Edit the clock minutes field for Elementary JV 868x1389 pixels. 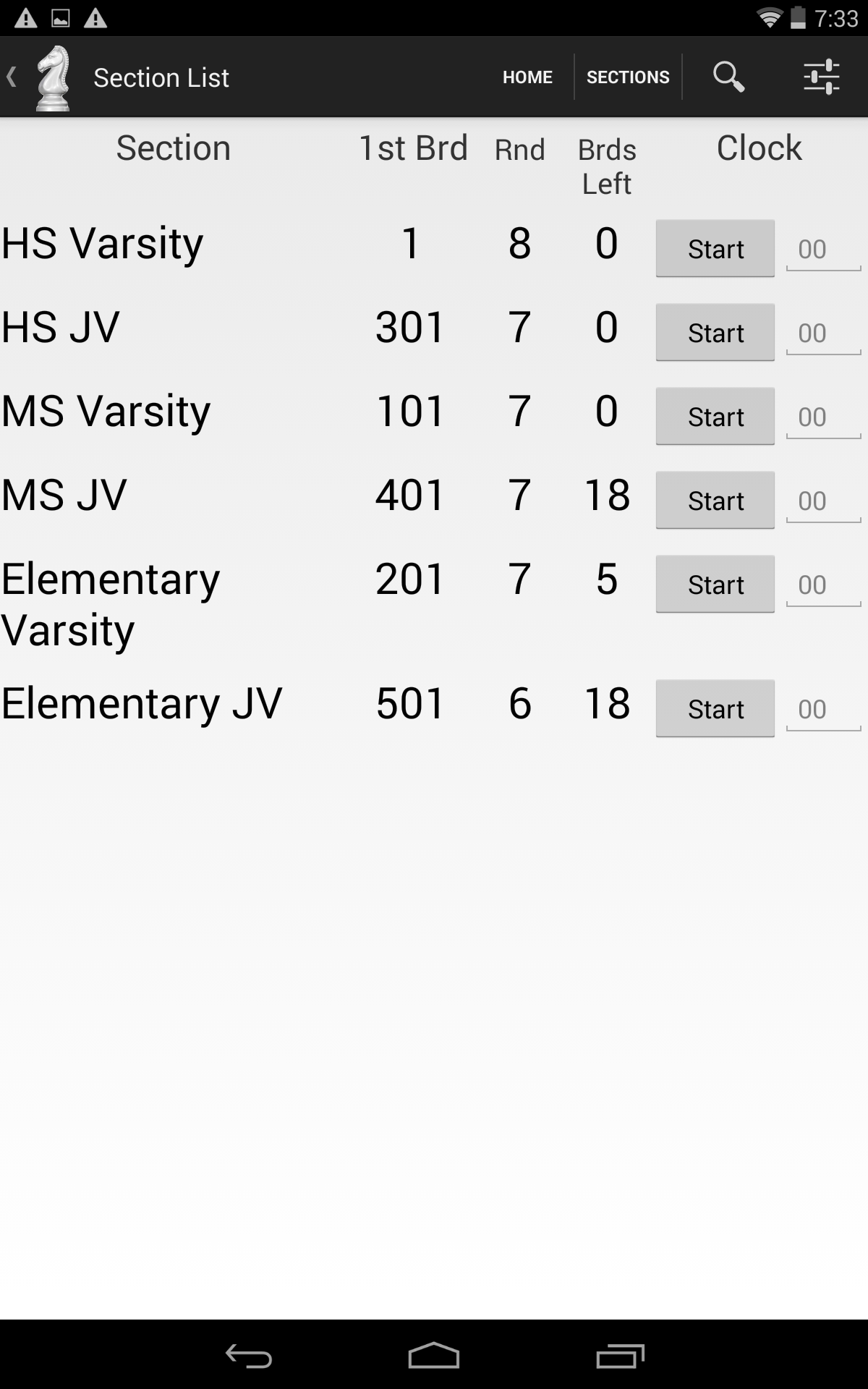(x=823, y=710)
